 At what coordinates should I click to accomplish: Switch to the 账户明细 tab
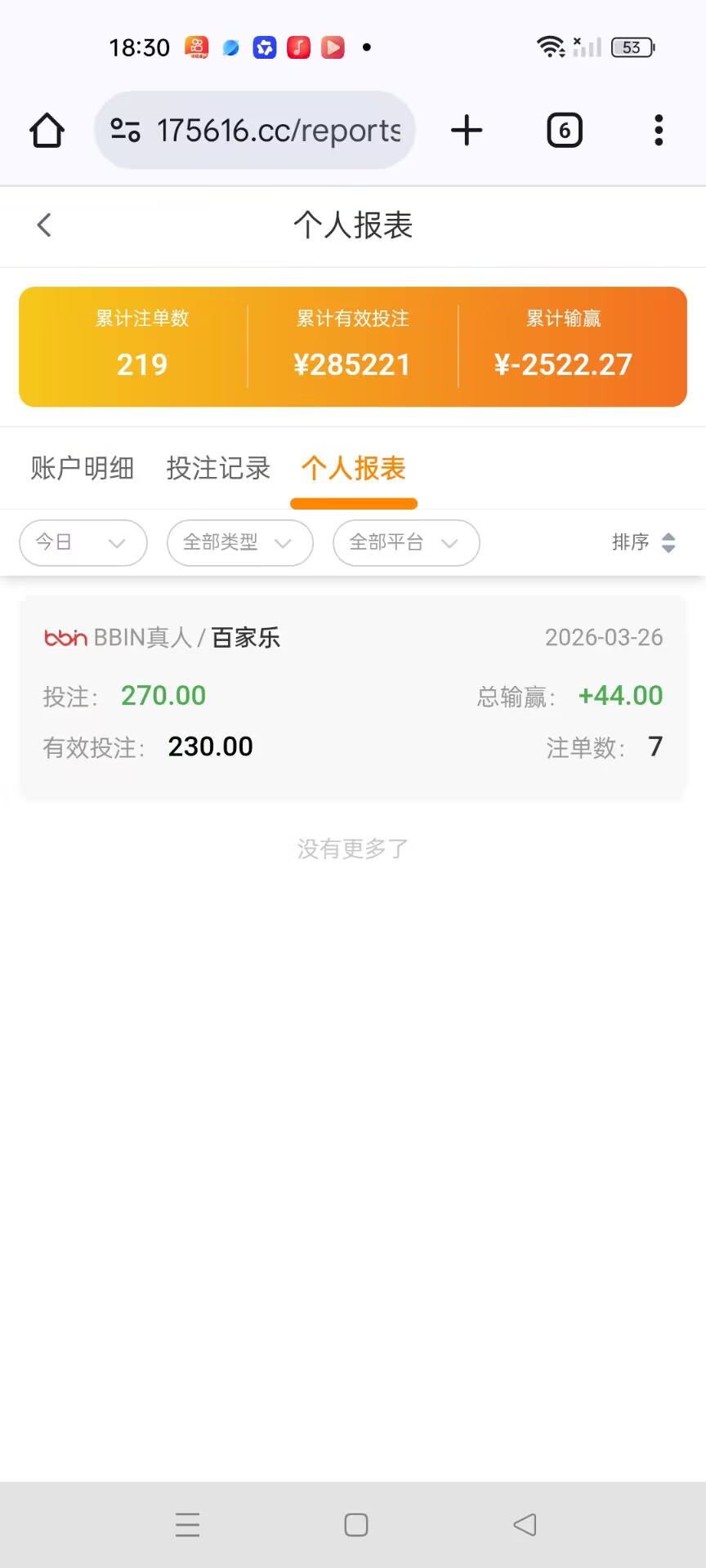coord(83,469)
